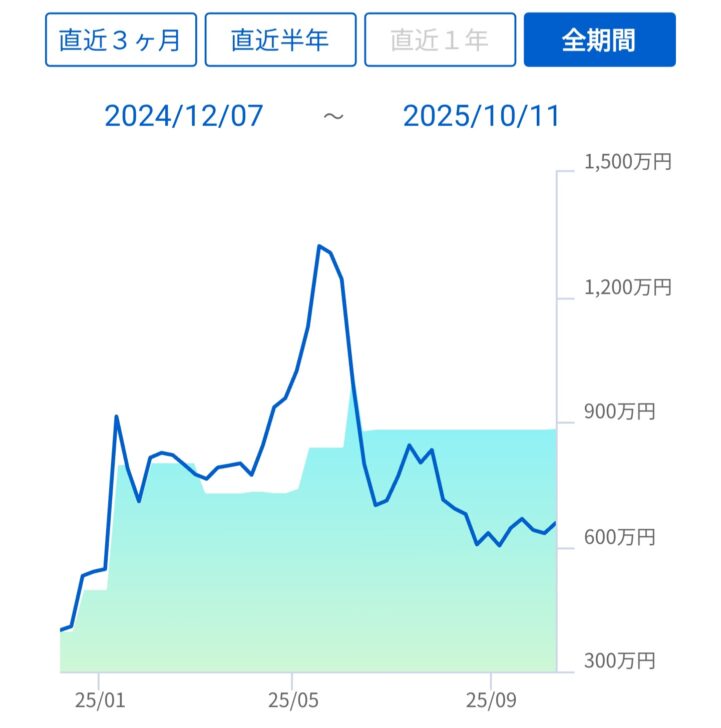This screenshot has height=728, width=721.
Task: Switch chart to 直近半年
Action: (x=280, y=40)
